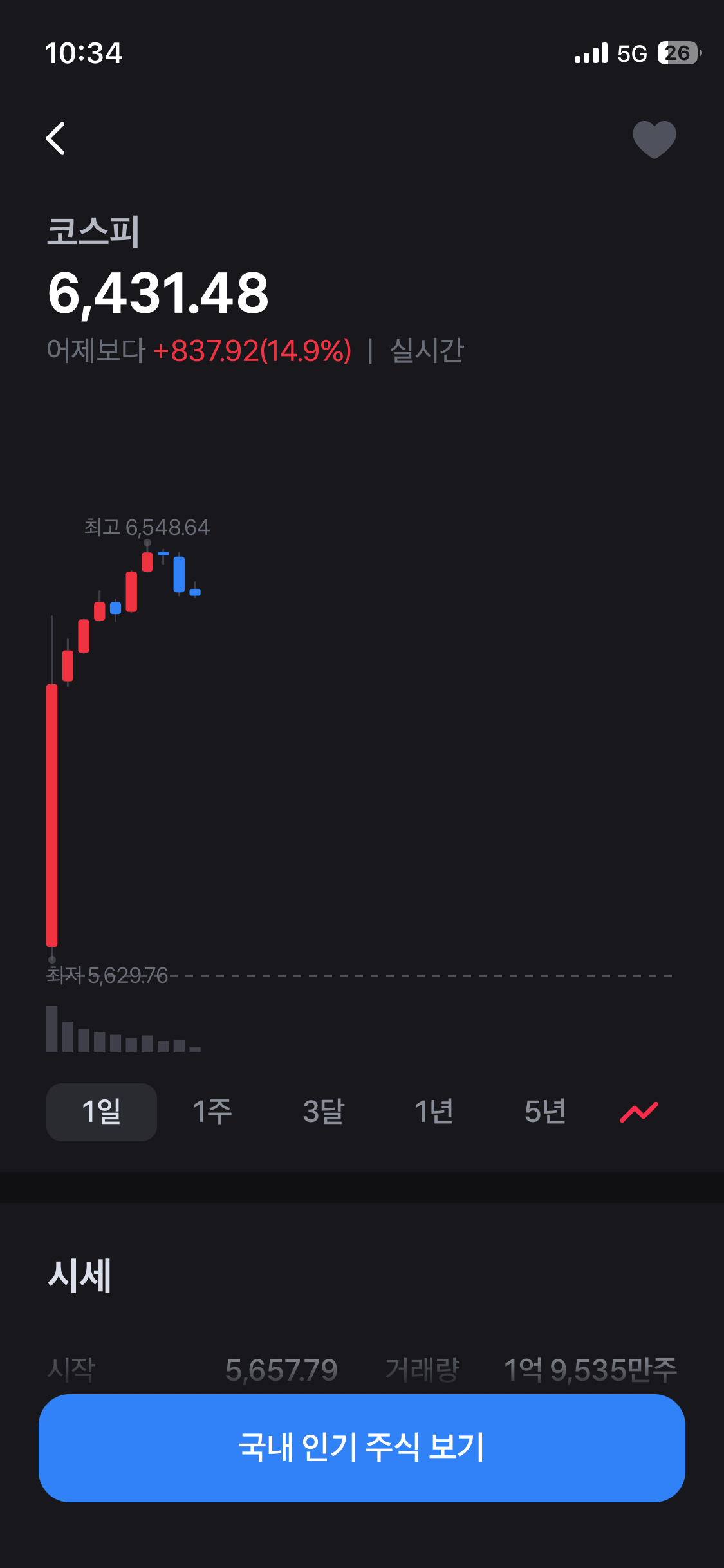Toggle the line chart view icon

pos(639,1112)
